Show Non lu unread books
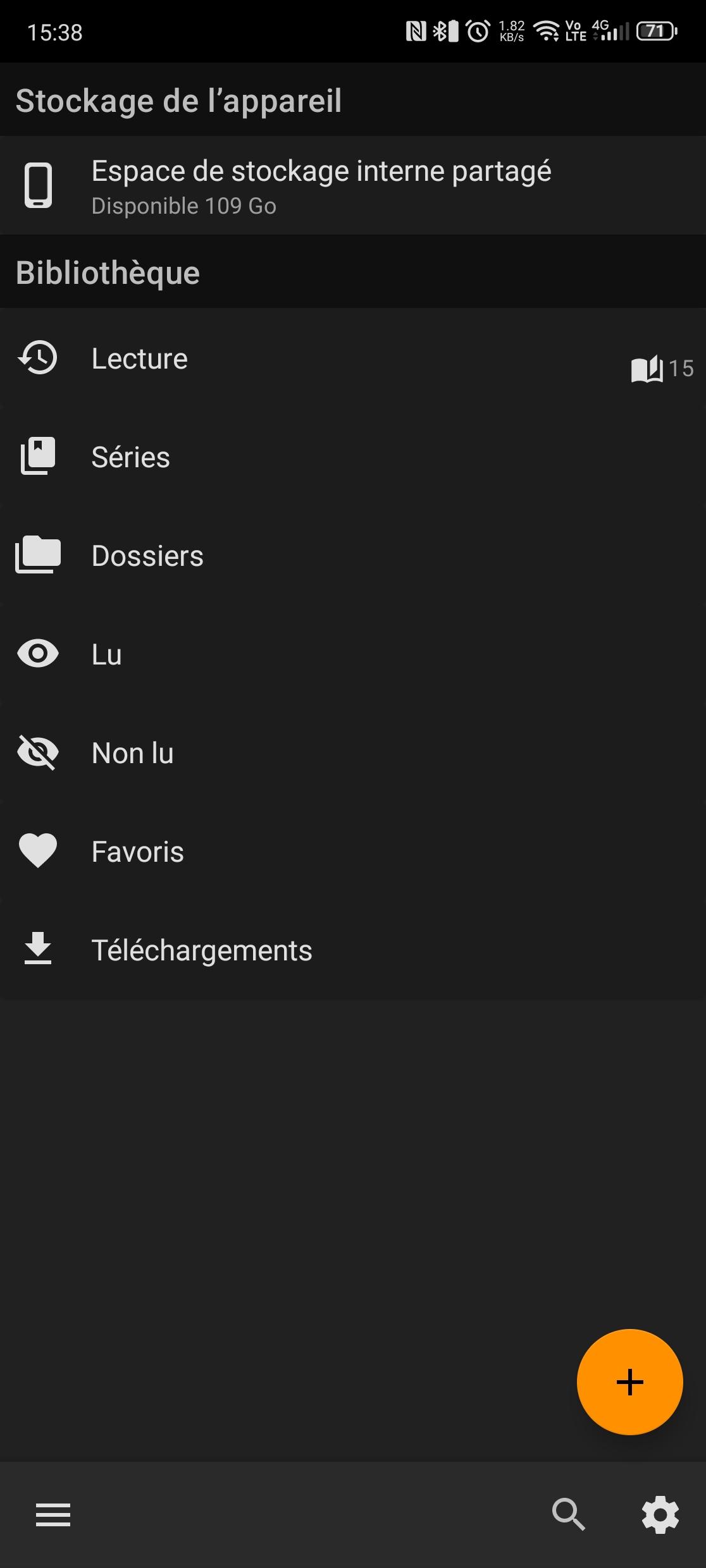The height and width of the screenshot is (1568, 706). click(132, 753)
